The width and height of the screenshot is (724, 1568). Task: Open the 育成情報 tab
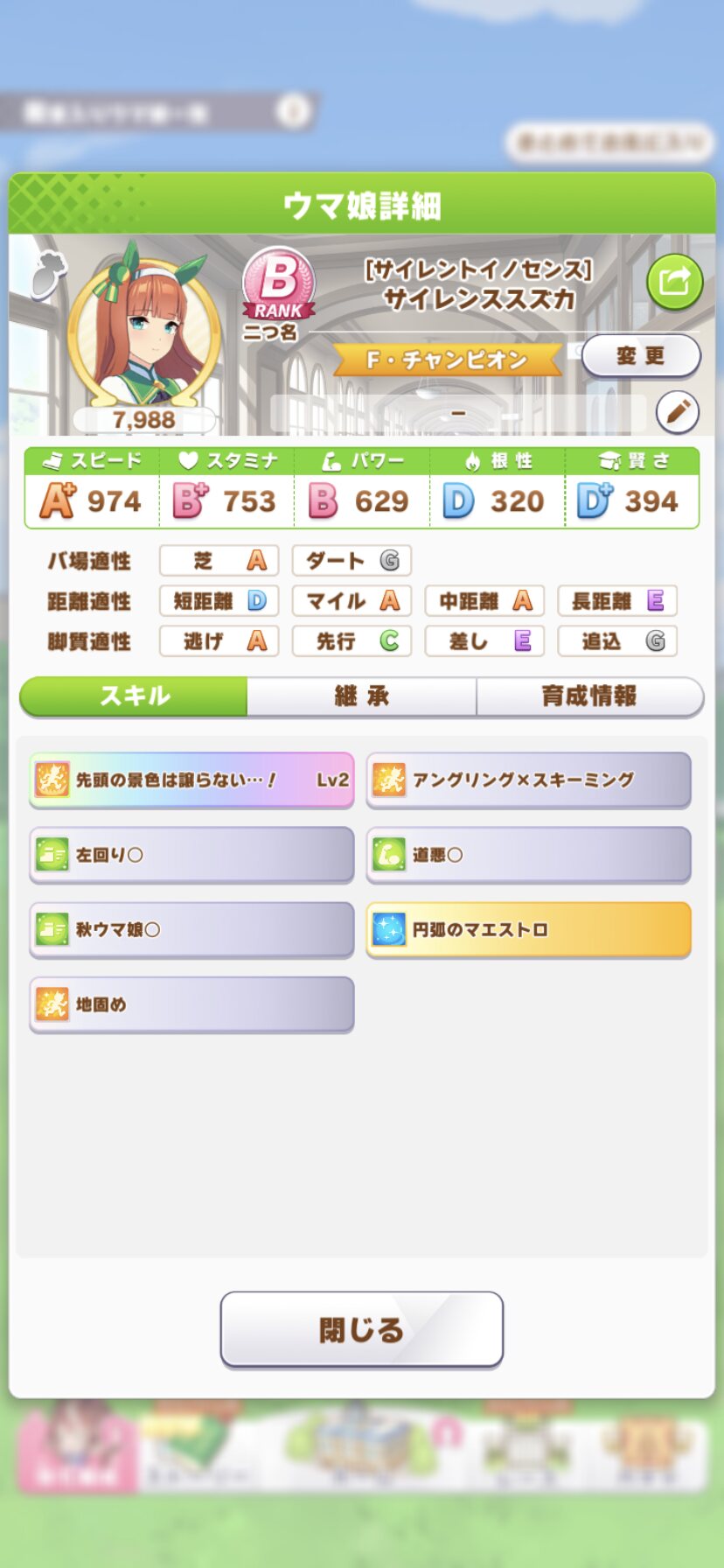click(x=589, y=696)
